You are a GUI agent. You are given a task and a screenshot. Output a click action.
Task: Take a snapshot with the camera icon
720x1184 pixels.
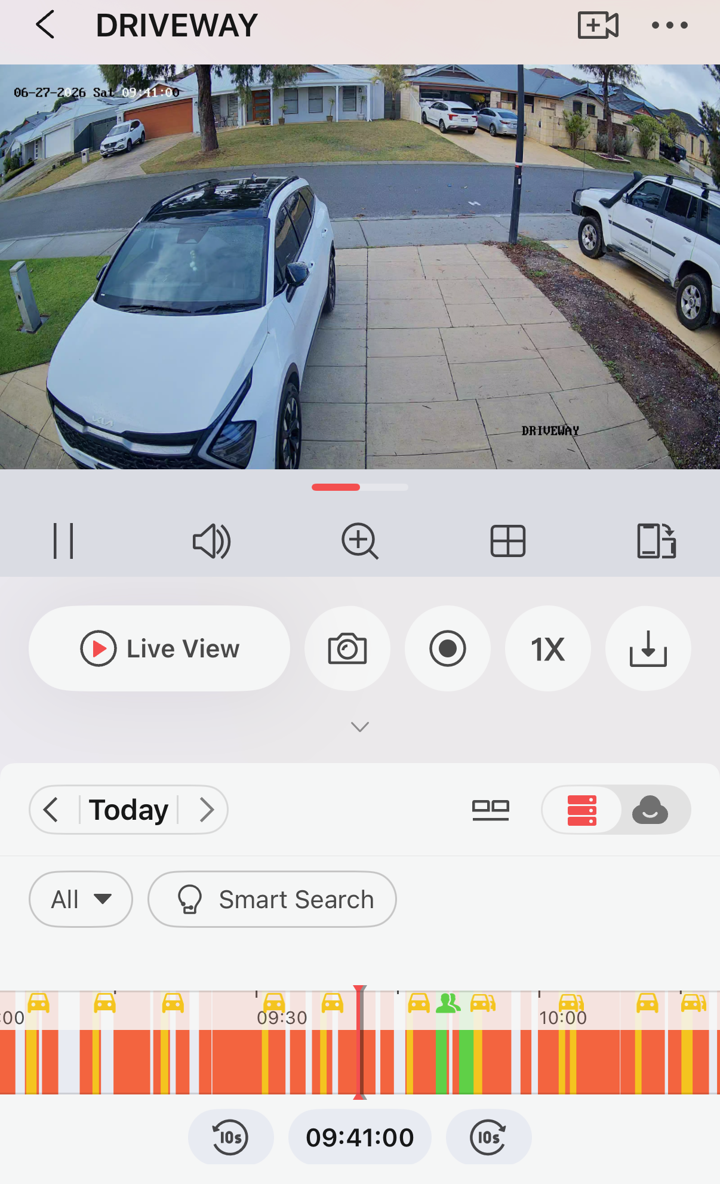pyautogui.click(x=347, y=649)
